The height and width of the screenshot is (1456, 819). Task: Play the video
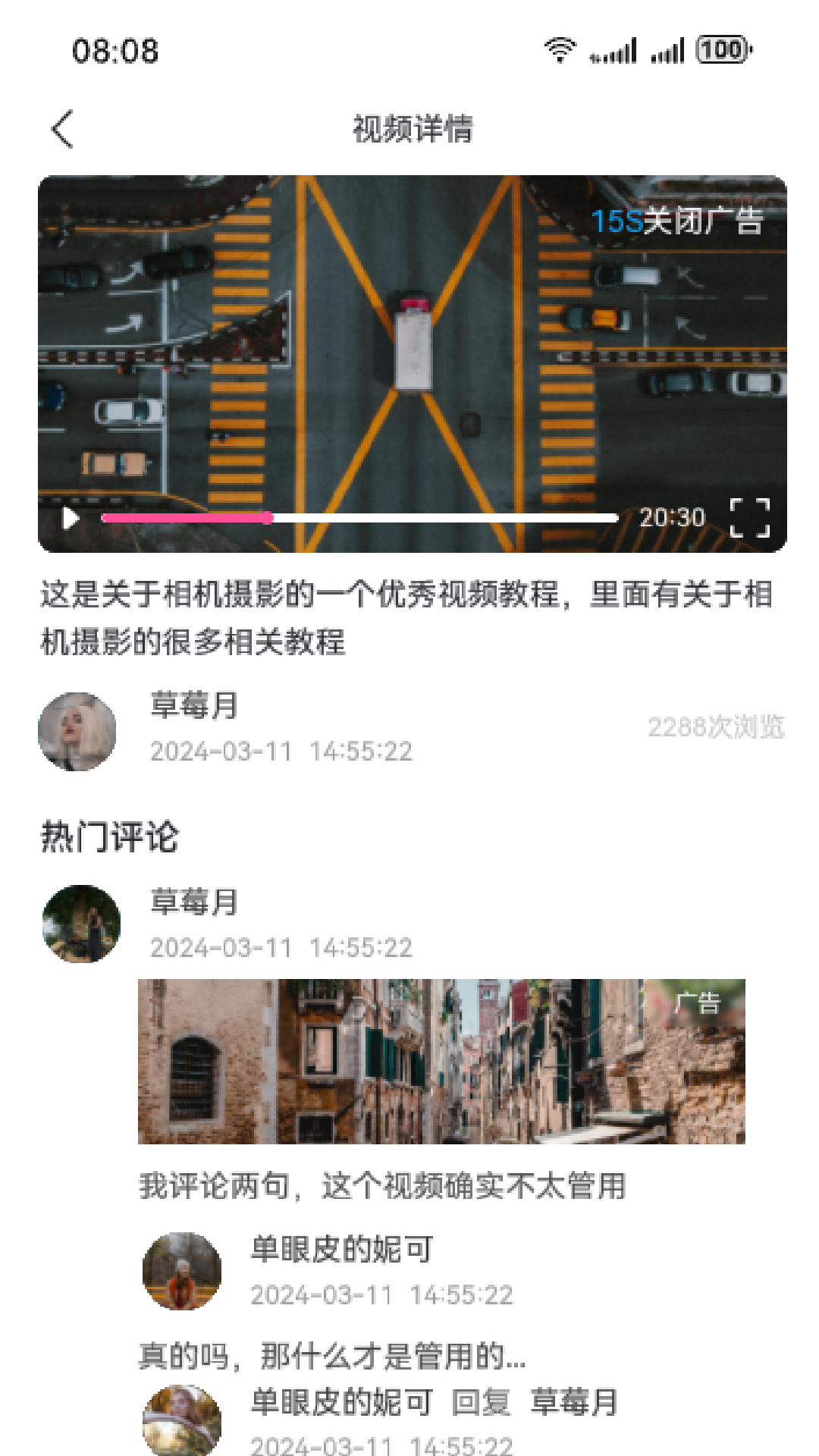coord(71,519)
